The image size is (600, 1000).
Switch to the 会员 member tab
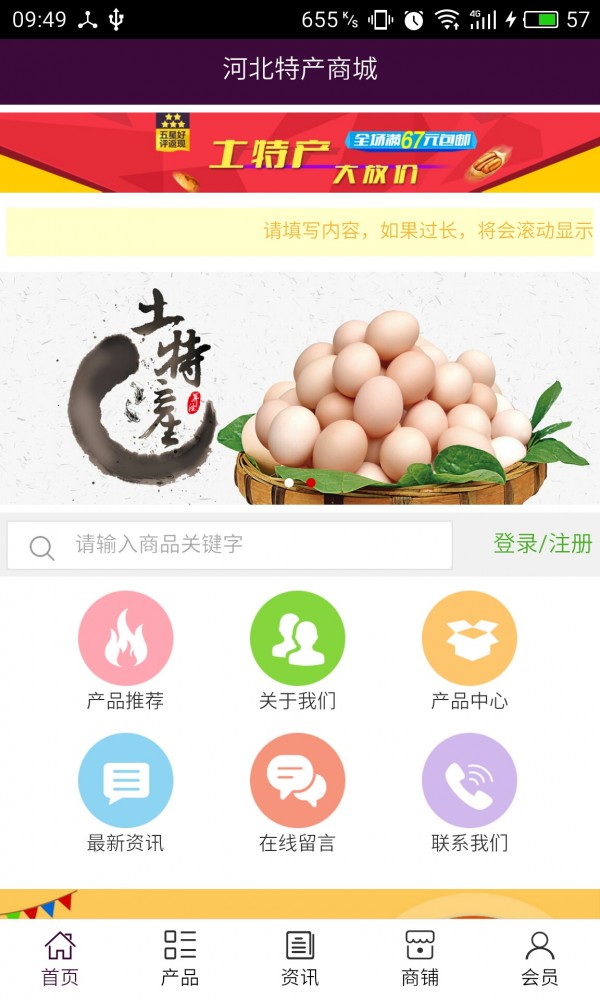point(540,958)
